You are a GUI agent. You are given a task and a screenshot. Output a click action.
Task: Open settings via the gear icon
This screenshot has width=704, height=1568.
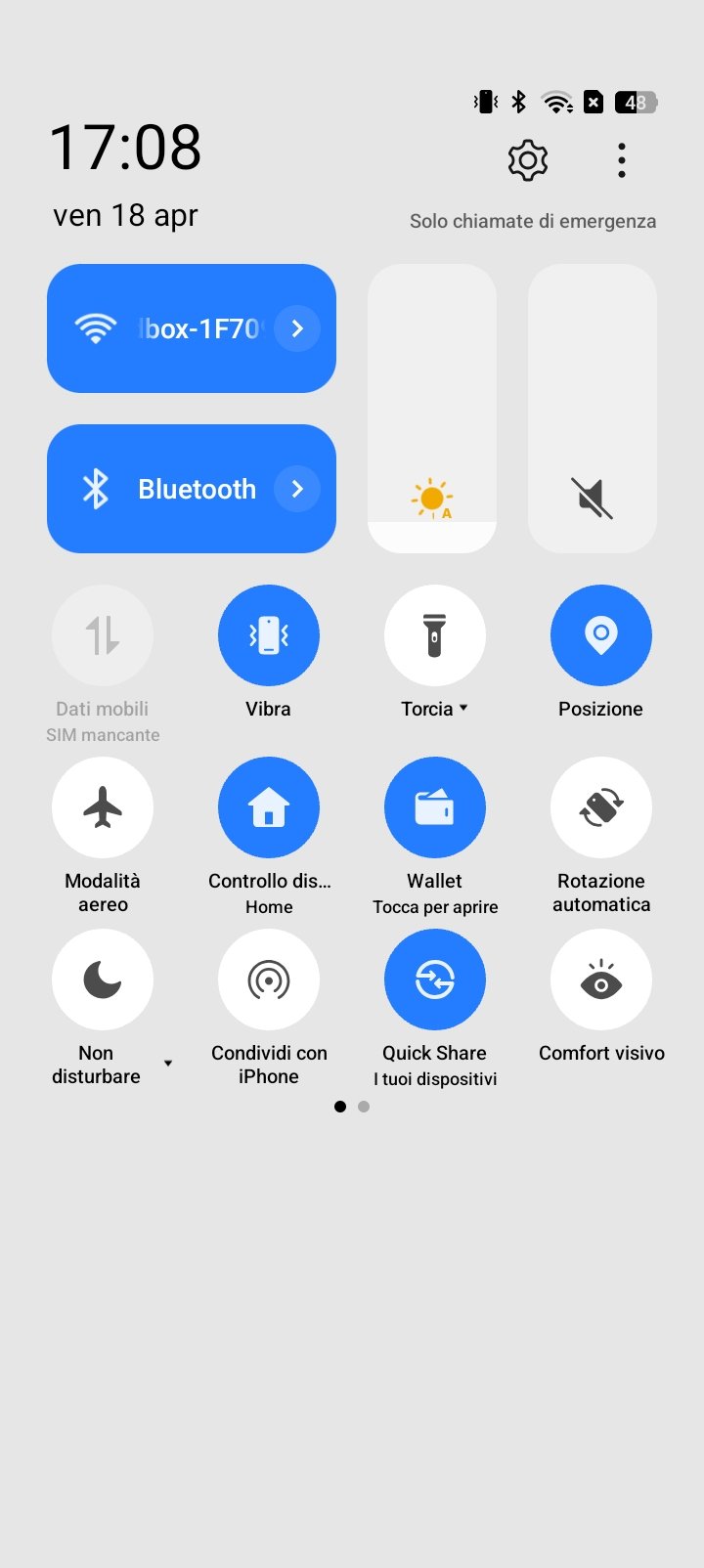pos(528,160)
